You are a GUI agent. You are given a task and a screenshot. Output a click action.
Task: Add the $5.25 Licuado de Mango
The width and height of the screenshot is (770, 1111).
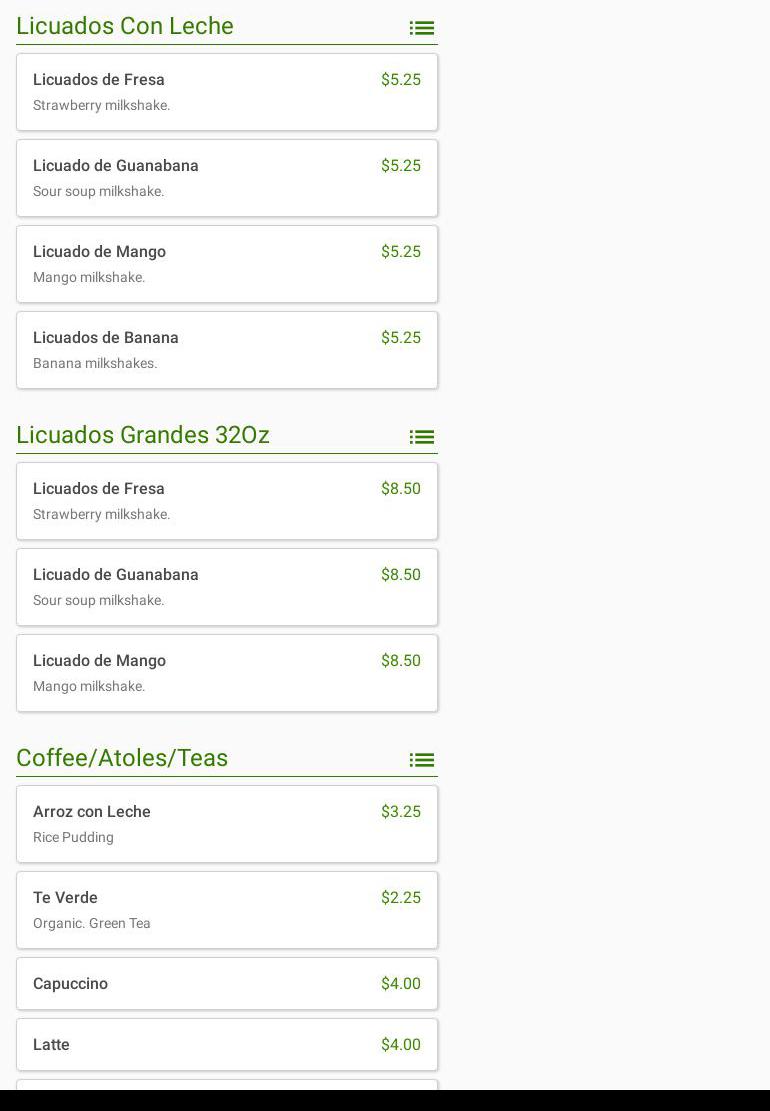point(227,264)
